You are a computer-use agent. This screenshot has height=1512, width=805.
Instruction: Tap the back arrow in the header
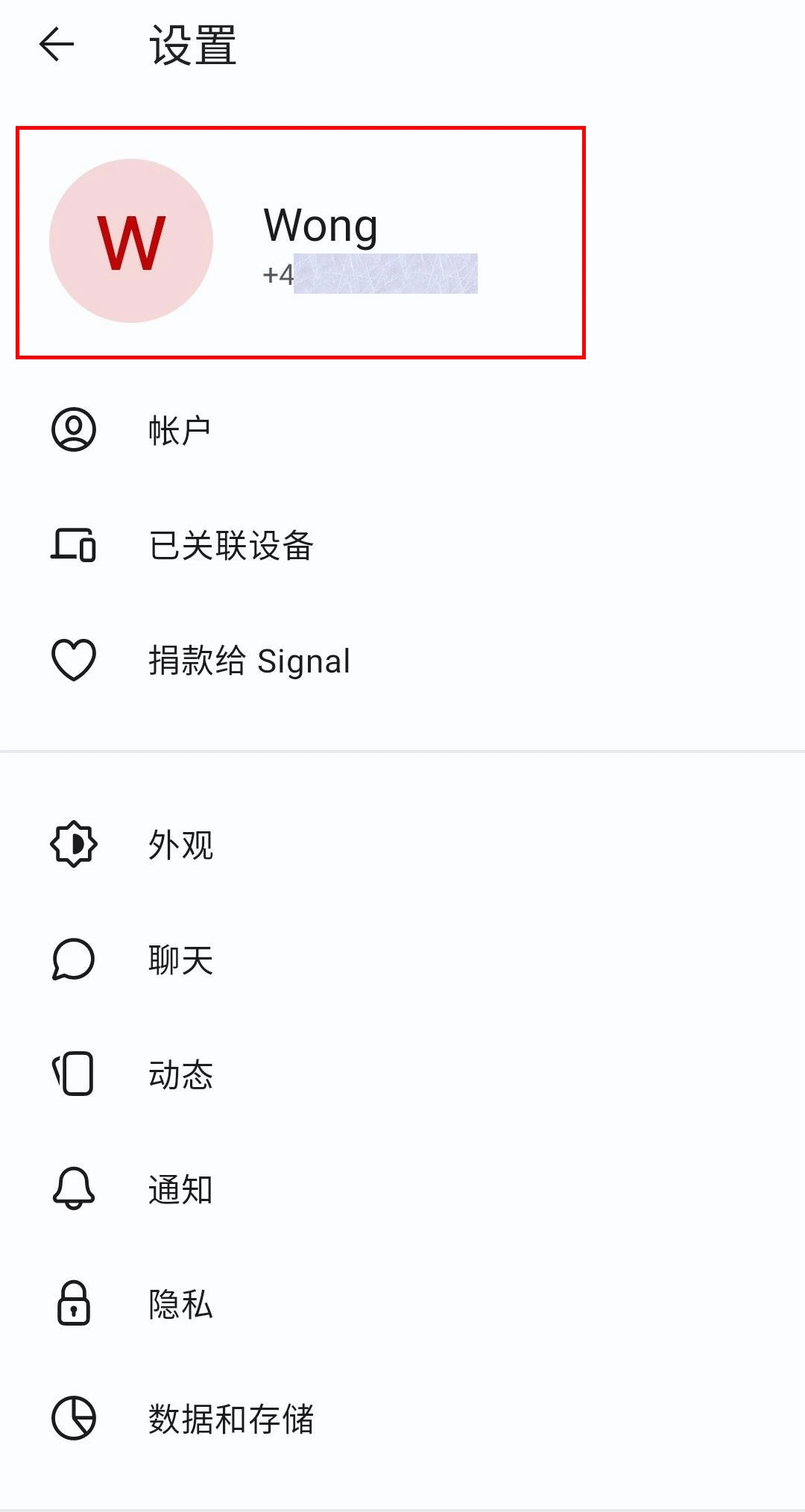coord(56,45)
